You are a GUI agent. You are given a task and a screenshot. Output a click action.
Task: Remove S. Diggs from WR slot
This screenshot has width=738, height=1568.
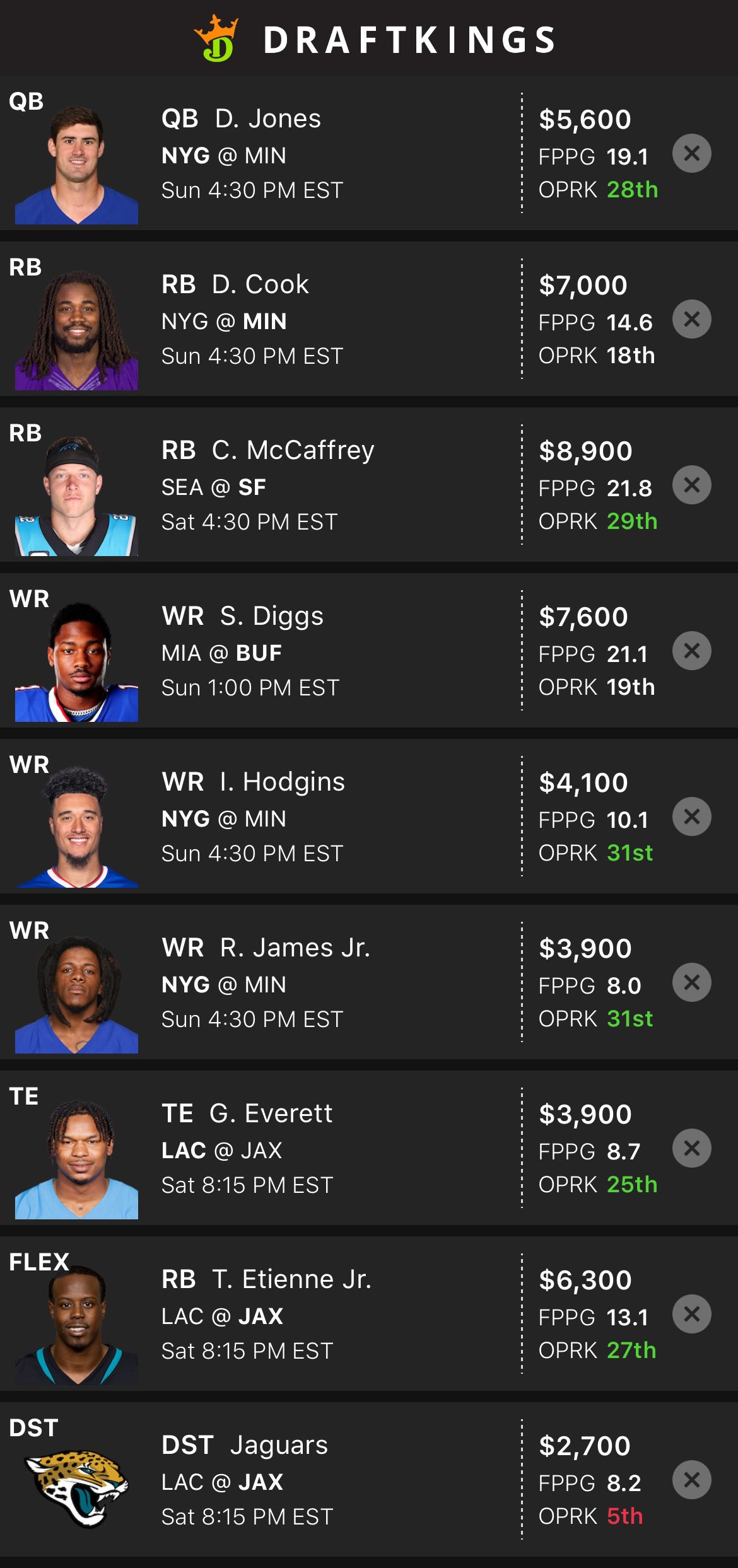(x=691, y=651)
